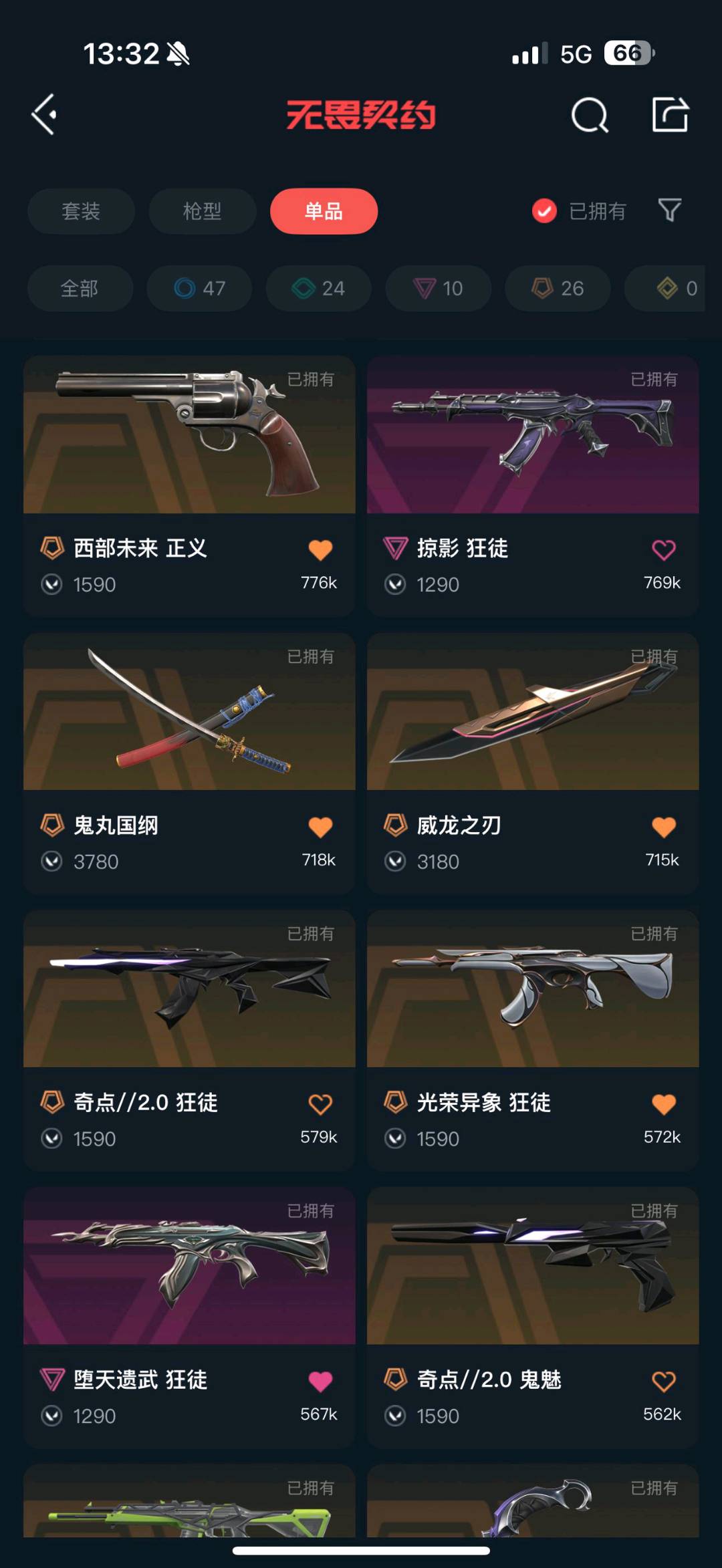722x1568 pixels.
Task: Select the 单品 tab
Action: 324,211
